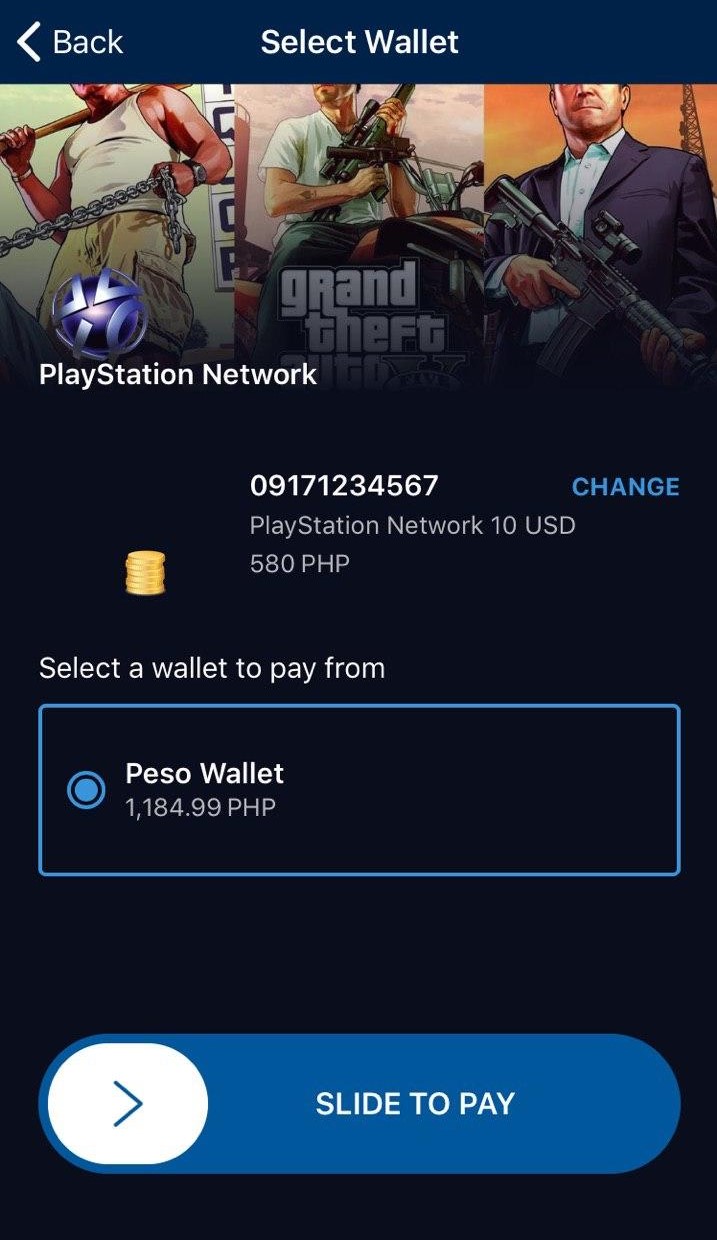Tap the Slide to Pay arrow handle
Viewport: 717px width, 1240px height.
tap(128, 1104)
